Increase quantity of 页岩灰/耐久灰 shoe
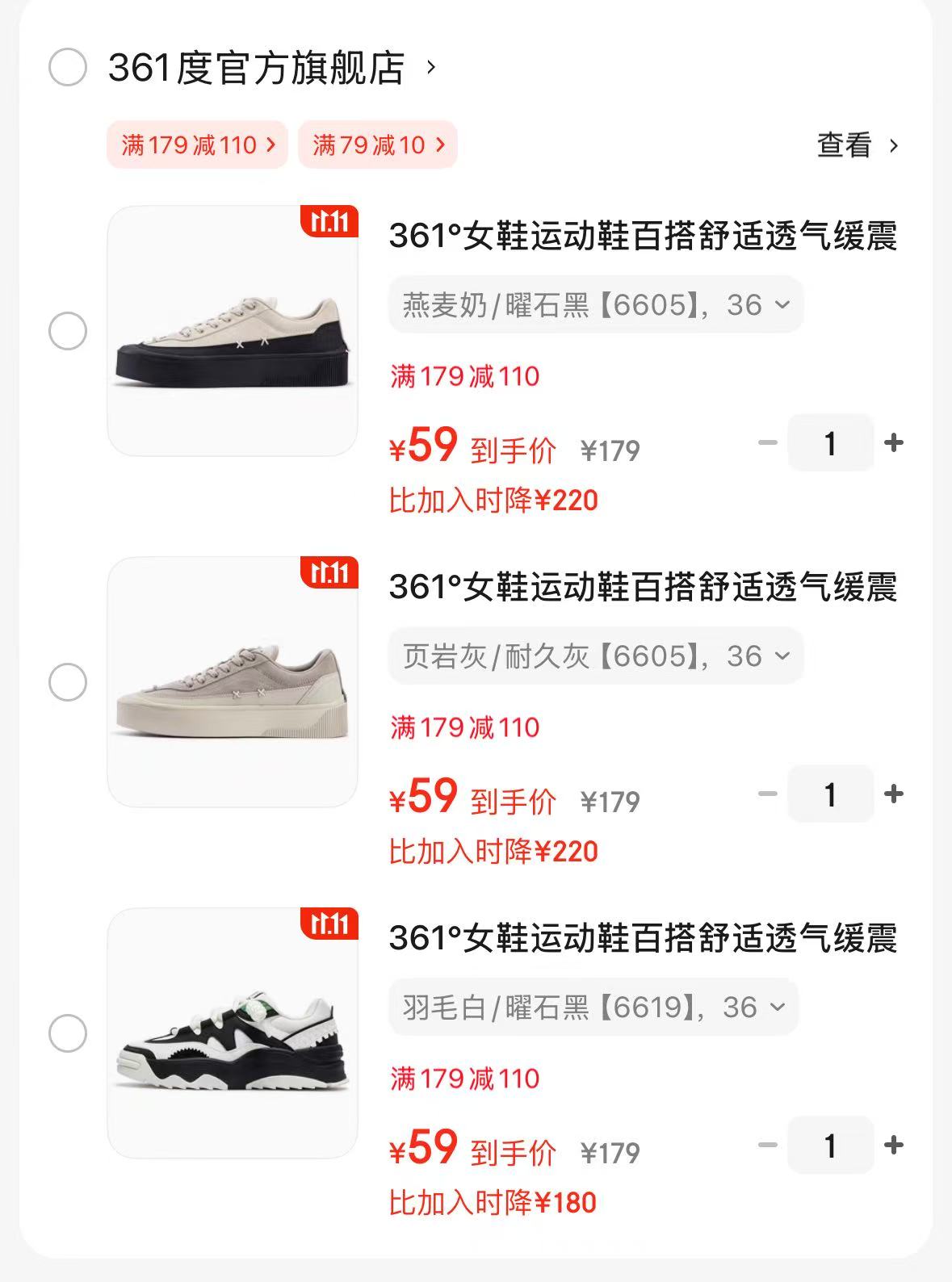This screenshot has width=952, height=1282. (894, 794)
